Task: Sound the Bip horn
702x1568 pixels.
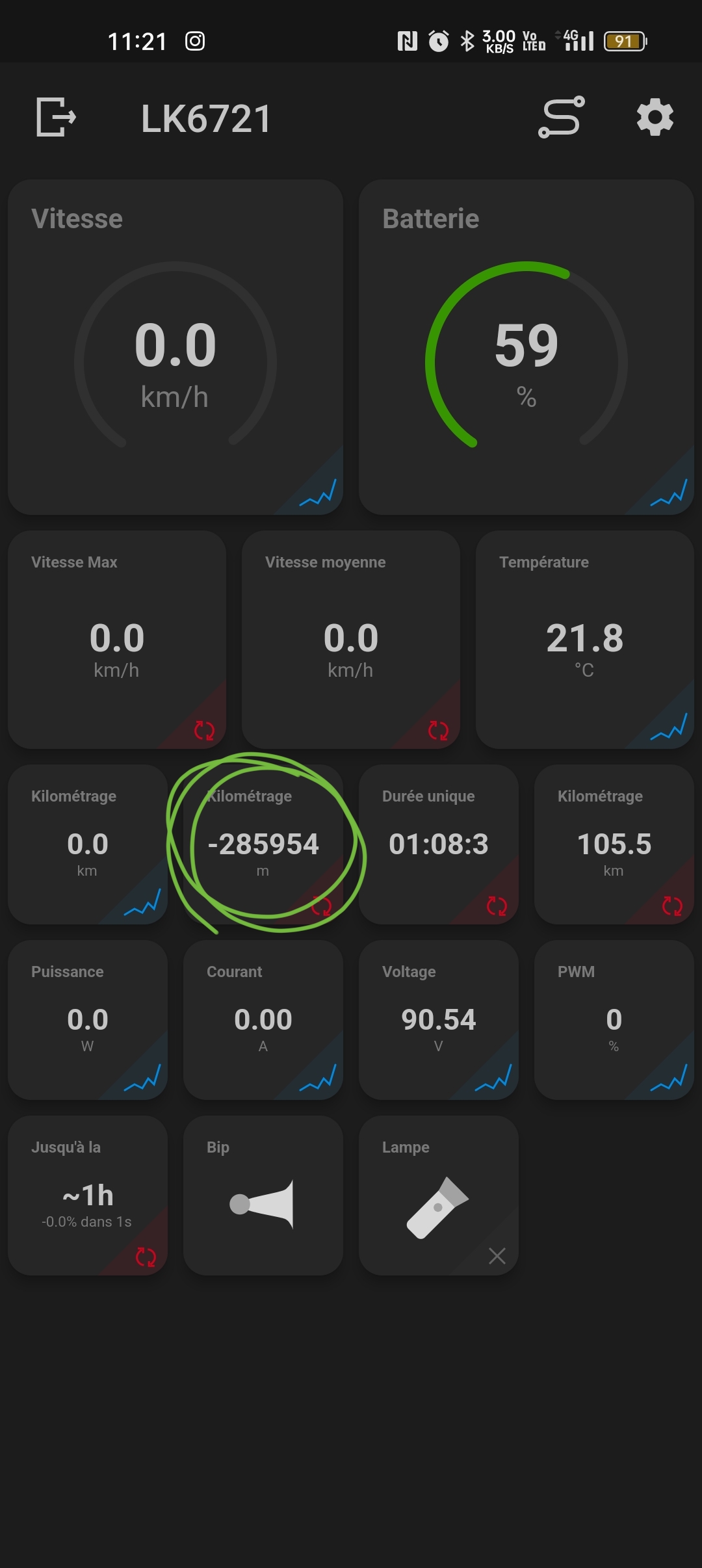Action: pos(263,1196)
